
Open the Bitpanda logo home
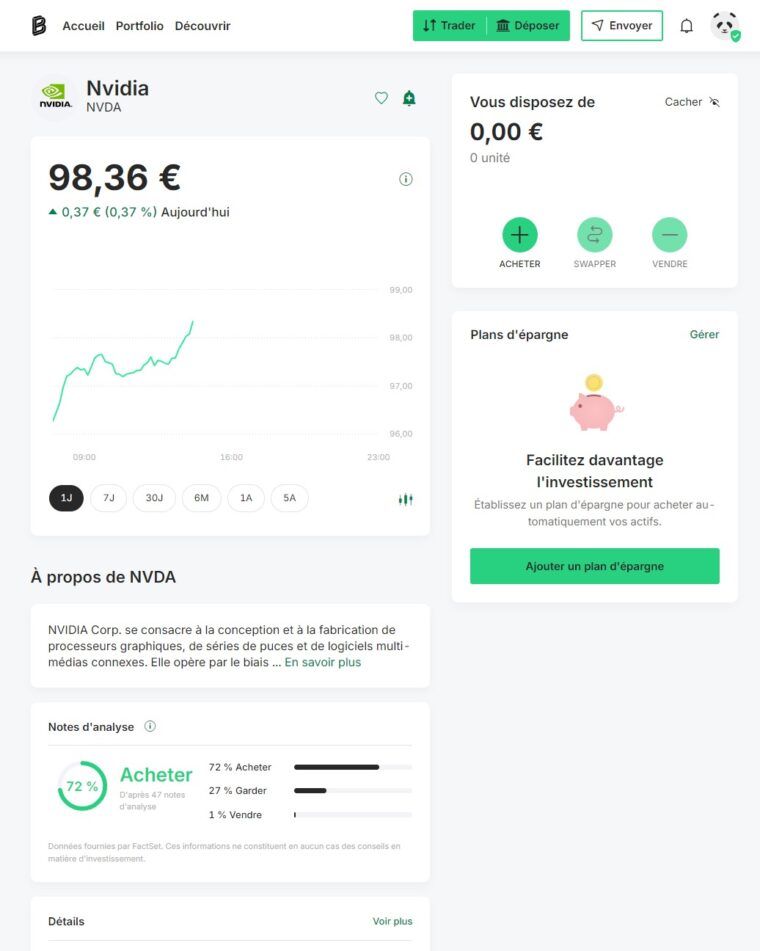click(38, 26)
